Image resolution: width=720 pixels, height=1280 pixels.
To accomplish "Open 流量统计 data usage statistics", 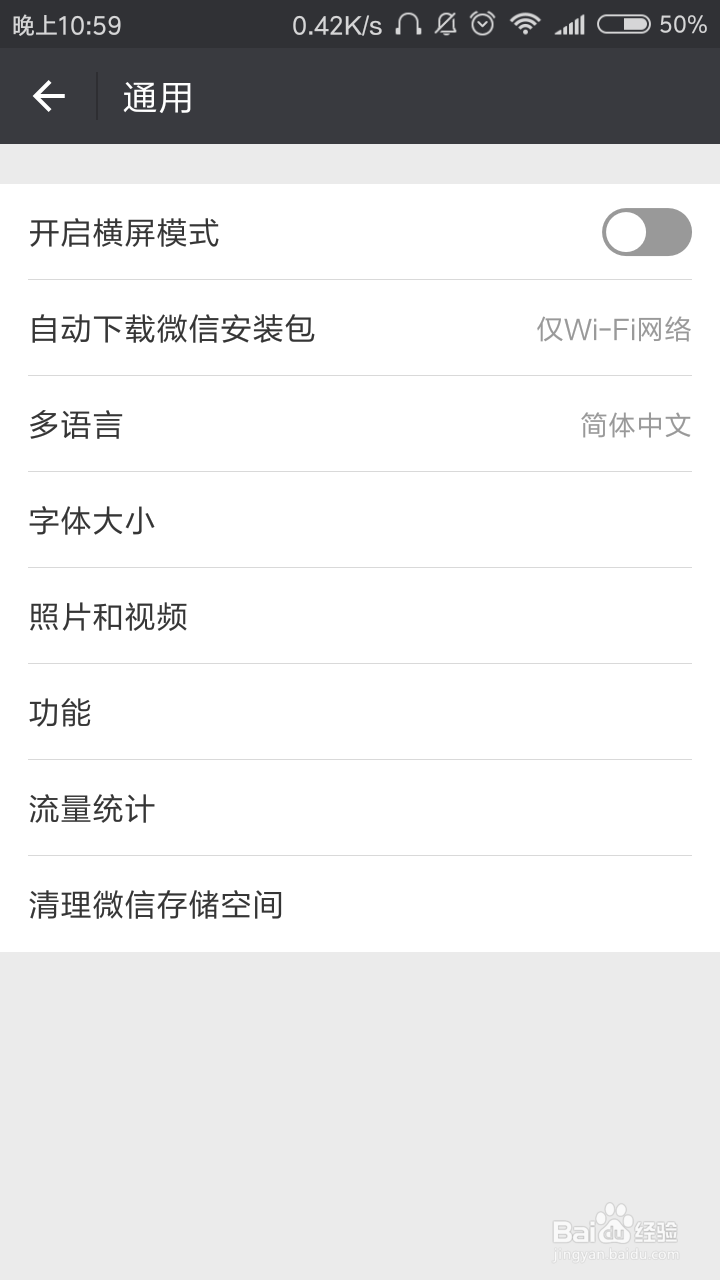I will tap(360, 809).
